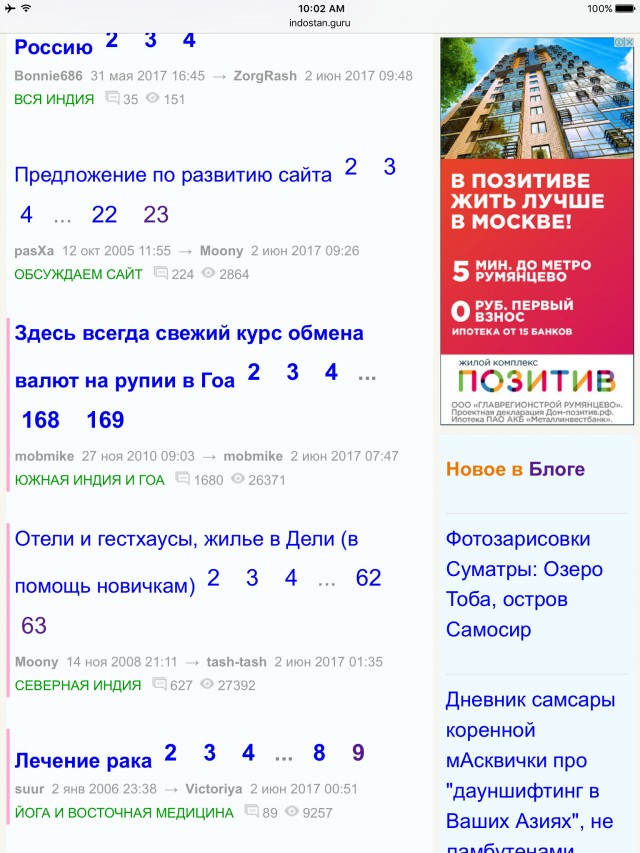
Task: Jump to page 169 of курс обмена thread
Action: (105, 420)
